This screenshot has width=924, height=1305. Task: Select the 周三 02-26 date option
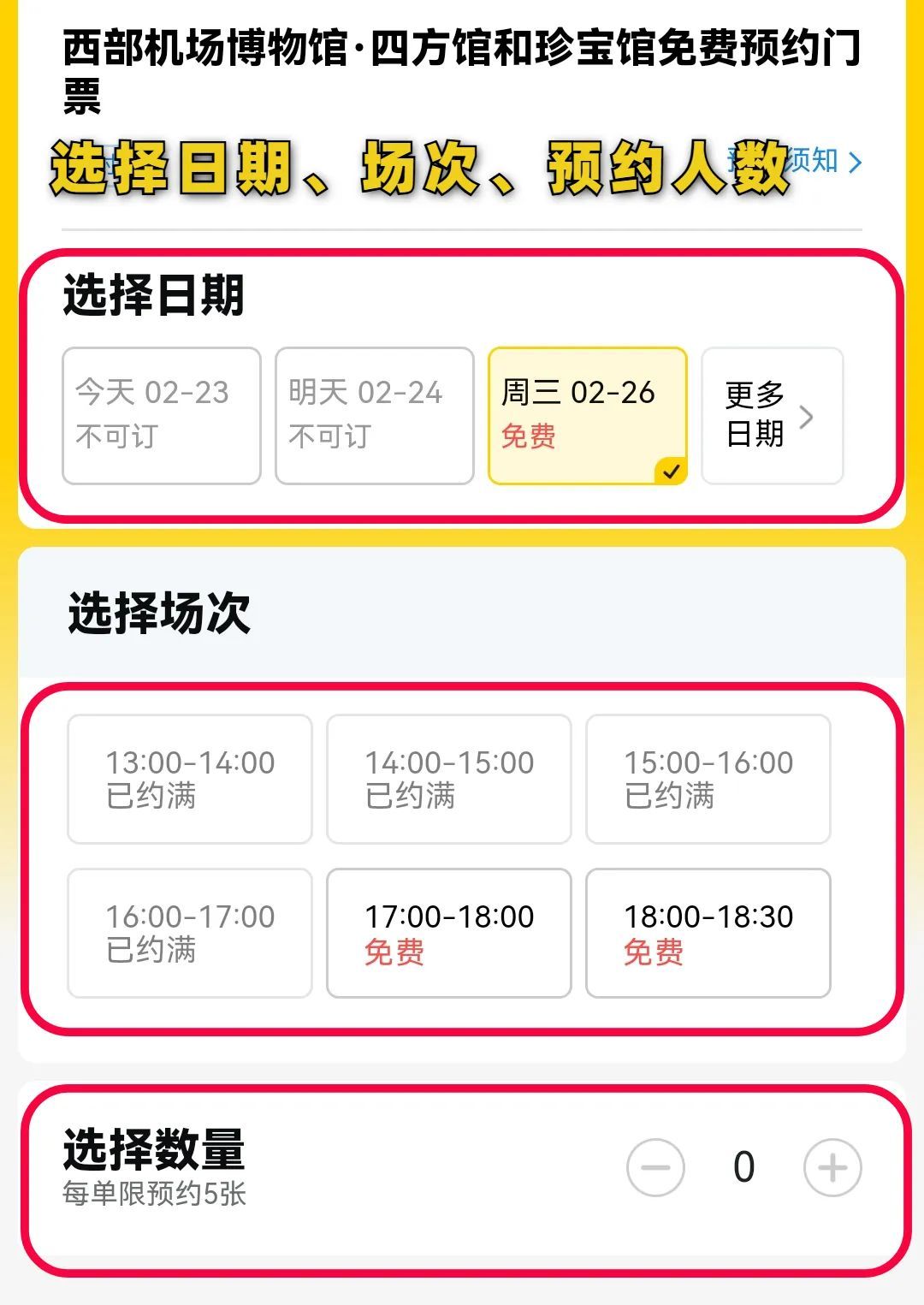coord(587,415)
